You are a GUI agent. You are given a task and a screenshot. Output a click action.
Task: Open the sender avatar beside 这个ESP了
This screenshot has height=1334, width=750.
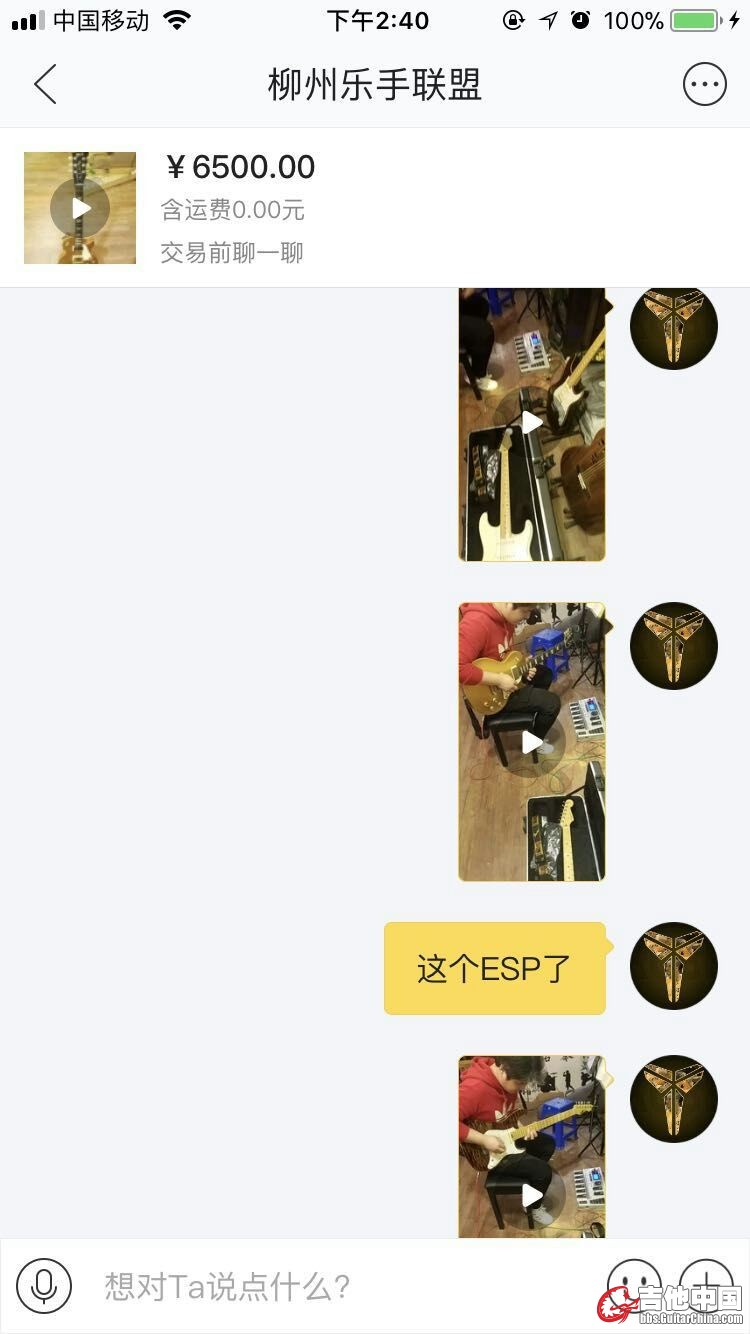(673, 966)
